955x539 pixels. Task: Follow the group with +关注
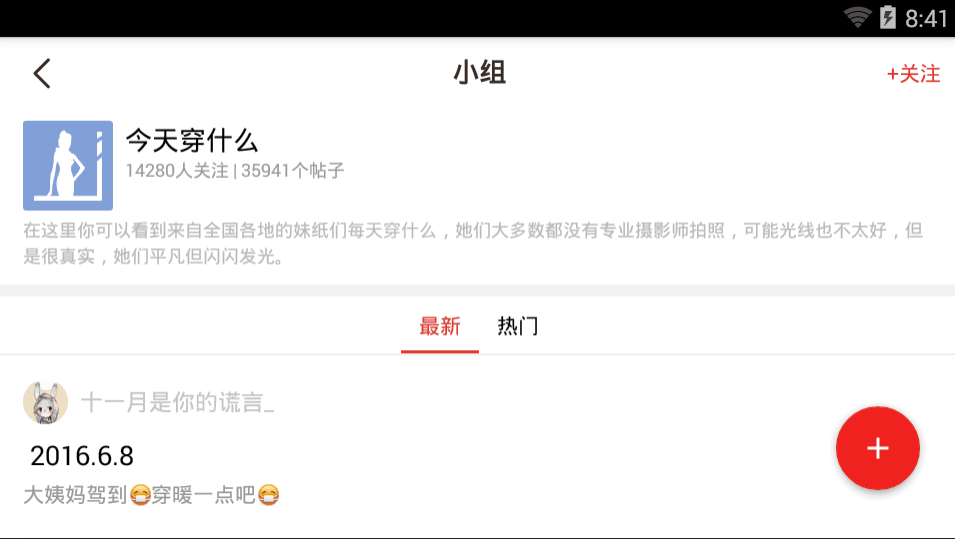tap(913, 74)
